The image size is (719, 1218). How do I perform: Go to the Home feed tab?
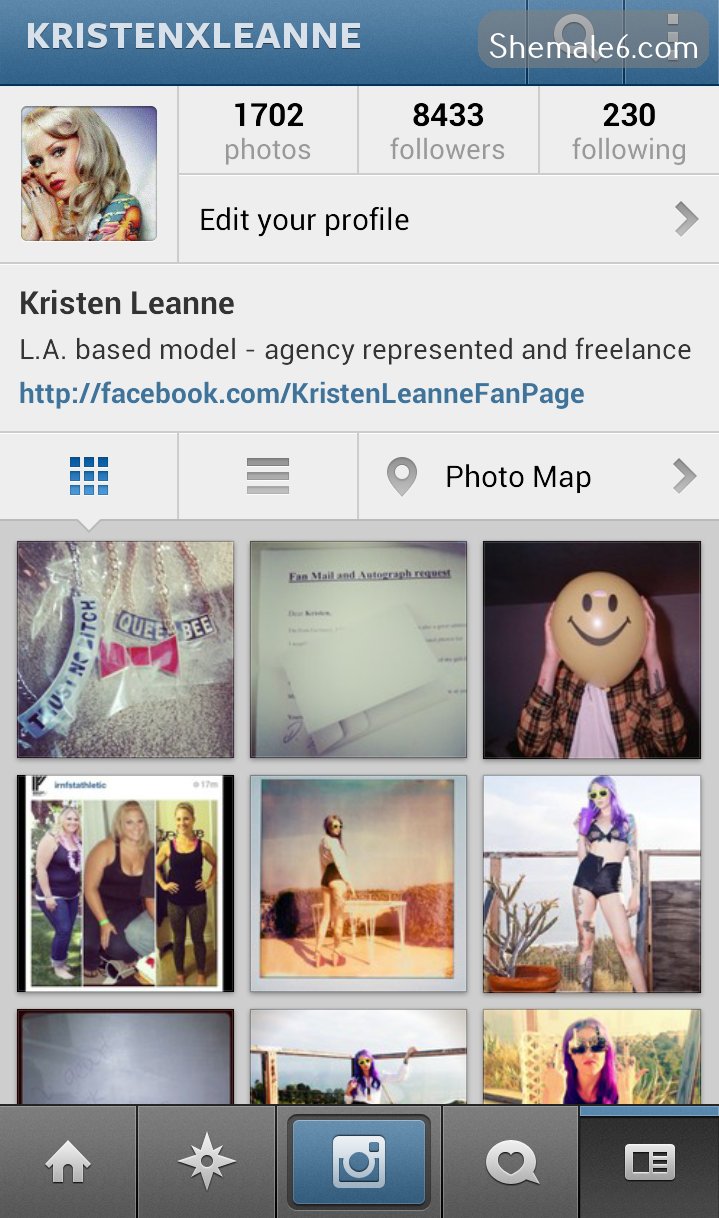point(68,1162)
